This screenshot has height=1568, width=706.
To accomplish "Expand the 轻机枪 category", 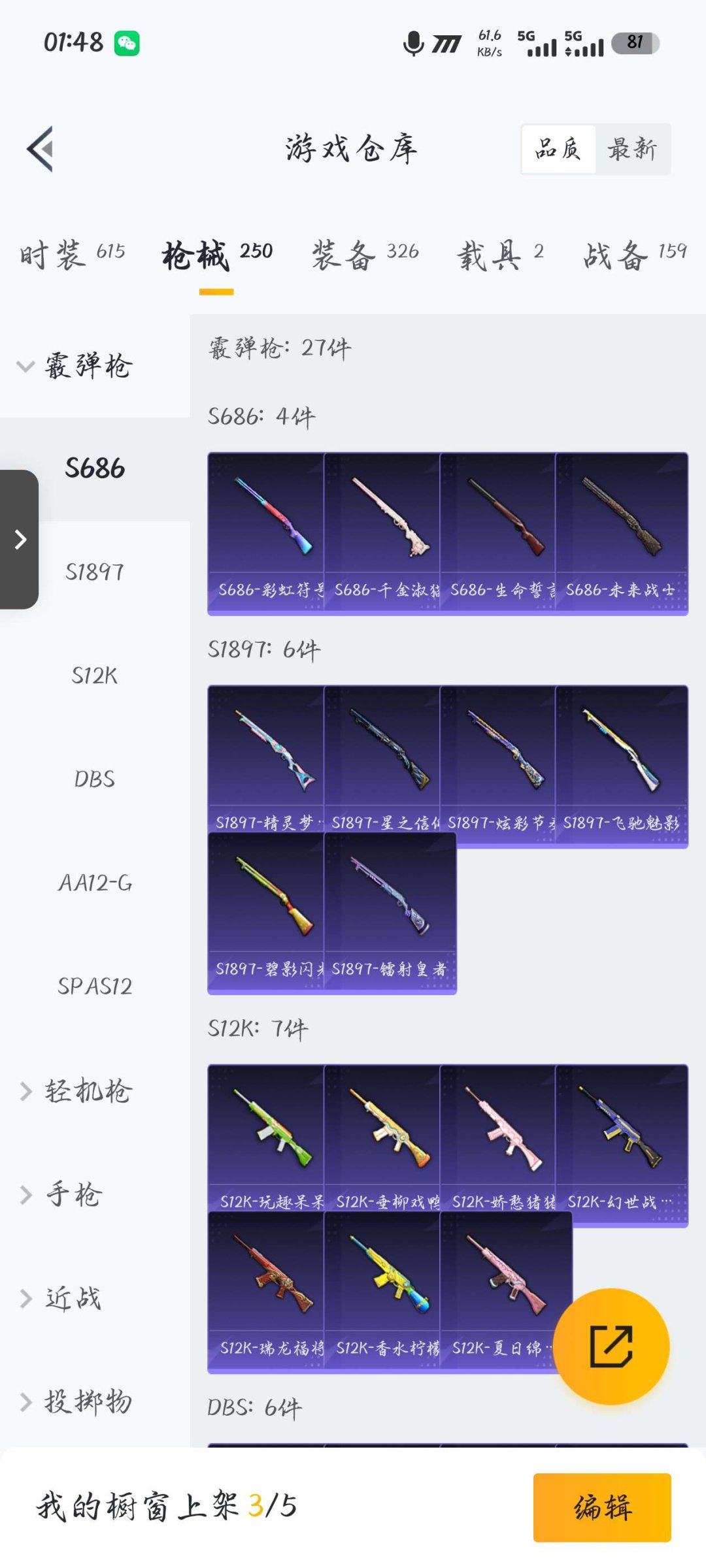I will [x=76, y=1090].
